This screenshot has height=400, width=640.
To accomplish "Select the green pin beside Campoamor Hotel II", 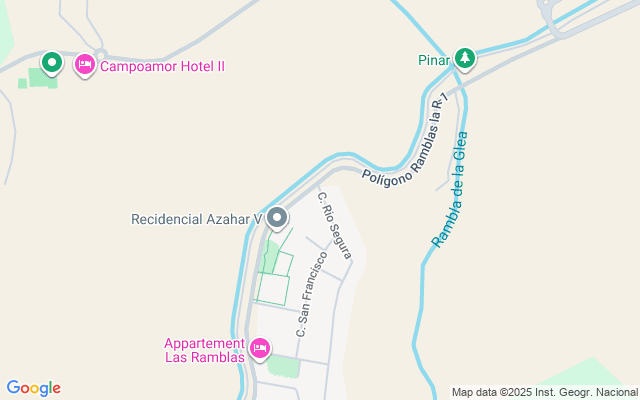I will point(51,64).
